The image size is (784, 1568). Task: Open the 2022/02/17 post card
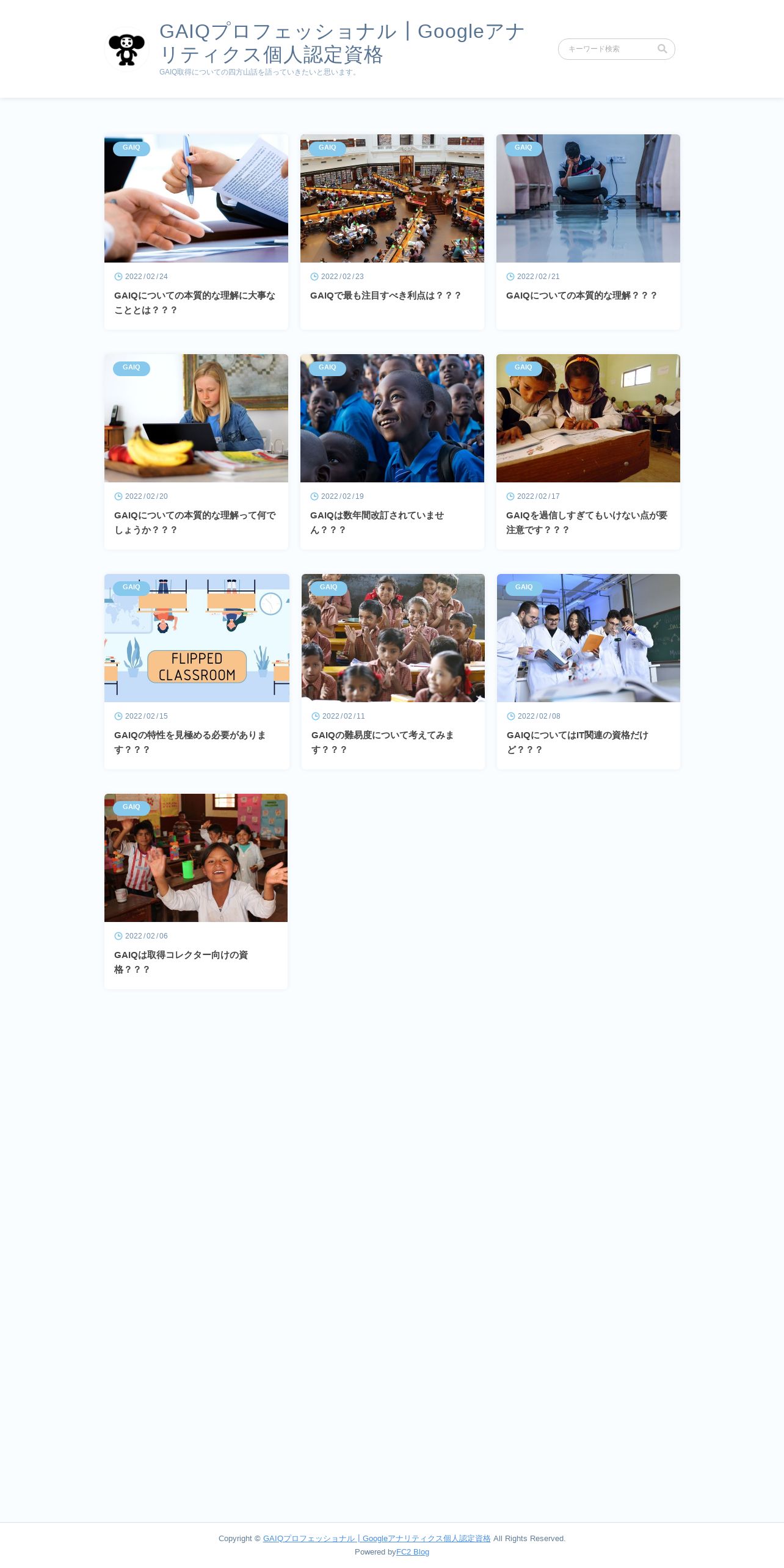(x=588, y=452)
